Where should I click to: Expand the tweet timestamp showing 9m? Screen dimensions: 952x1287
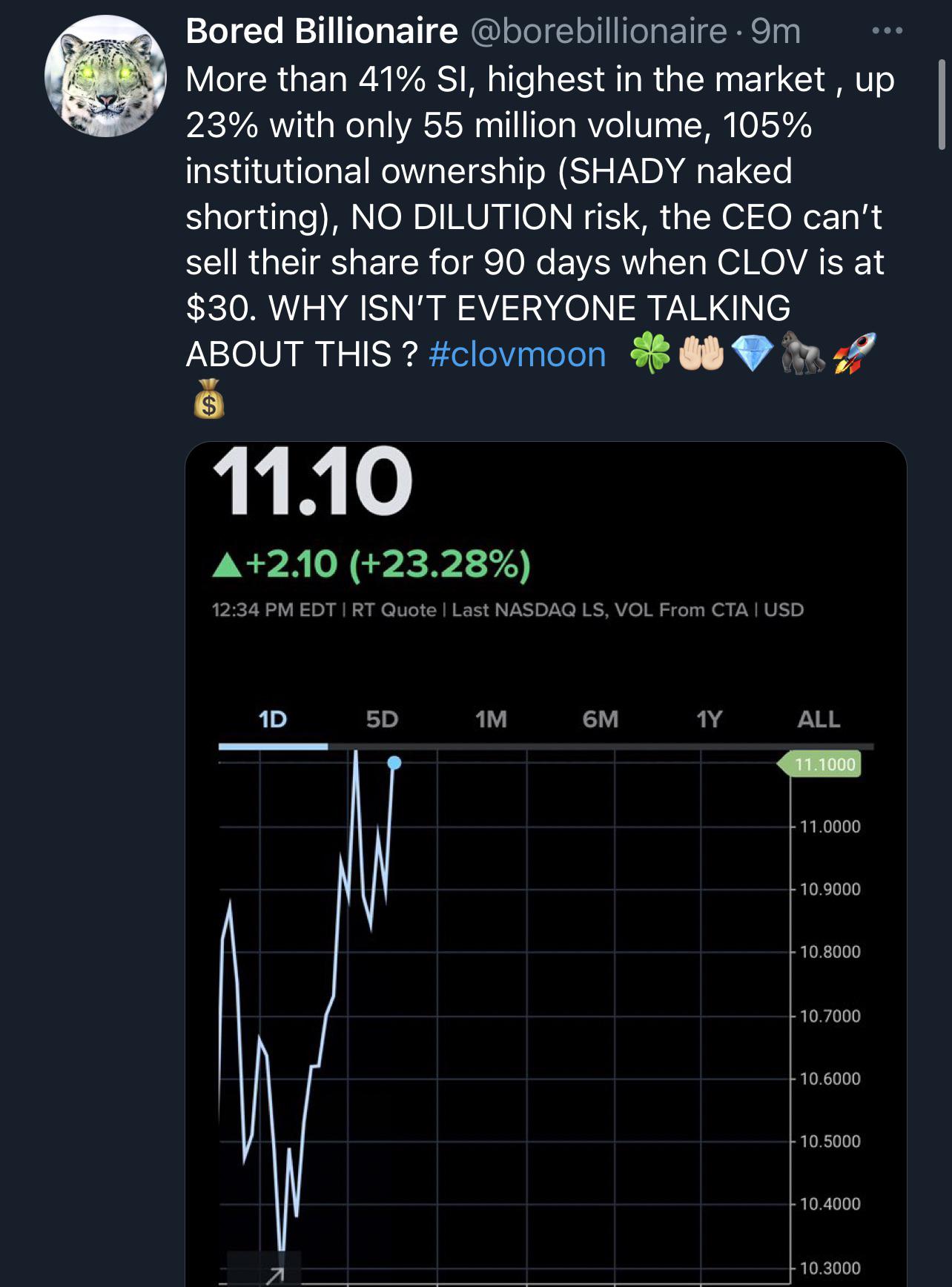click(x=775, y=31)
